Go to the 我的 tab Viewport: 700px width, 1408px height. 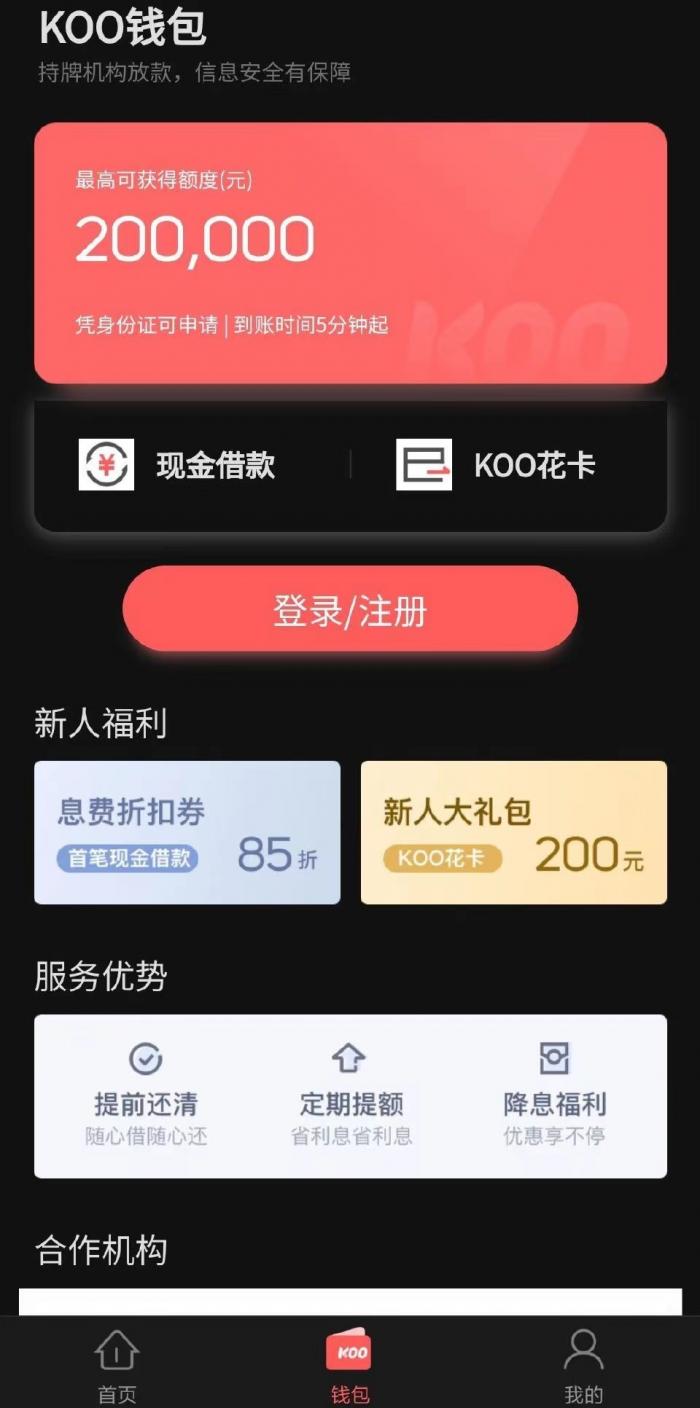(x=583, y=1365)
